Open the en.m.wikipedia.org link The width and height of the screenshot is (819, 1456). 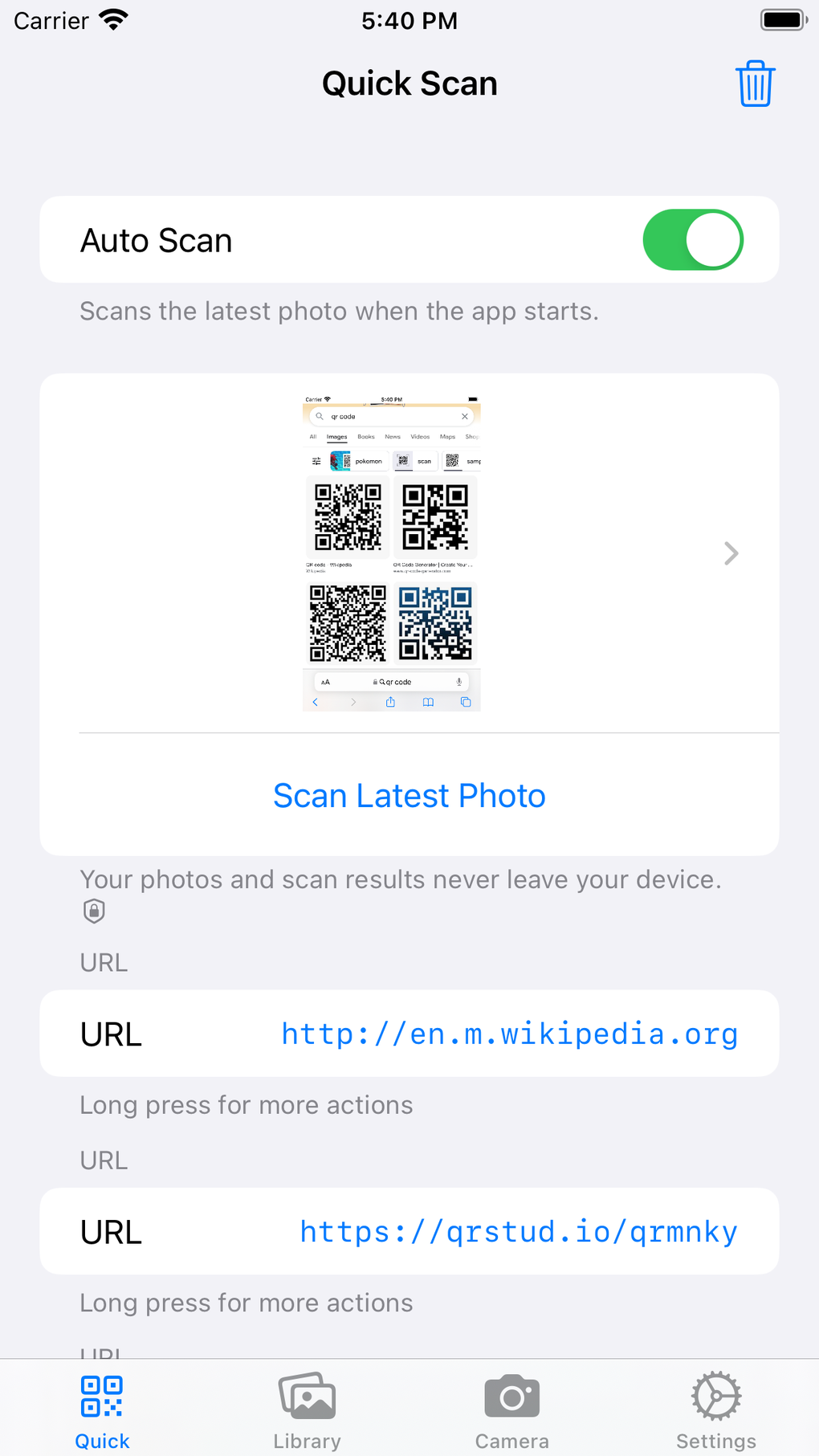509,1034
